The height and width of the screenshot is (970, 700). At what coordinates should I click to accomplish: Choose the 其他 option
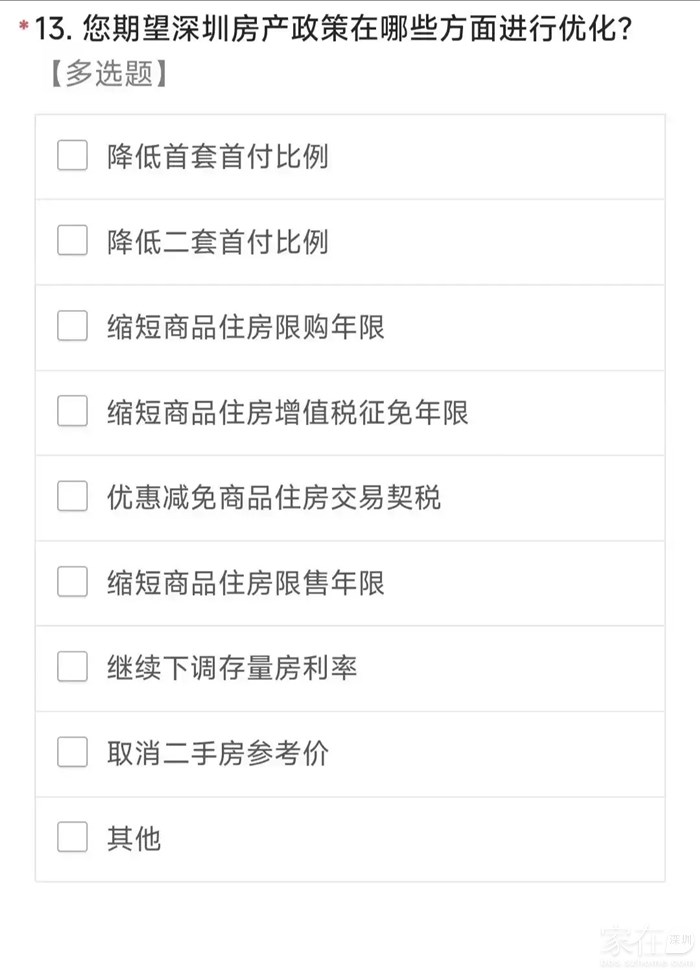tap(73, 837)
